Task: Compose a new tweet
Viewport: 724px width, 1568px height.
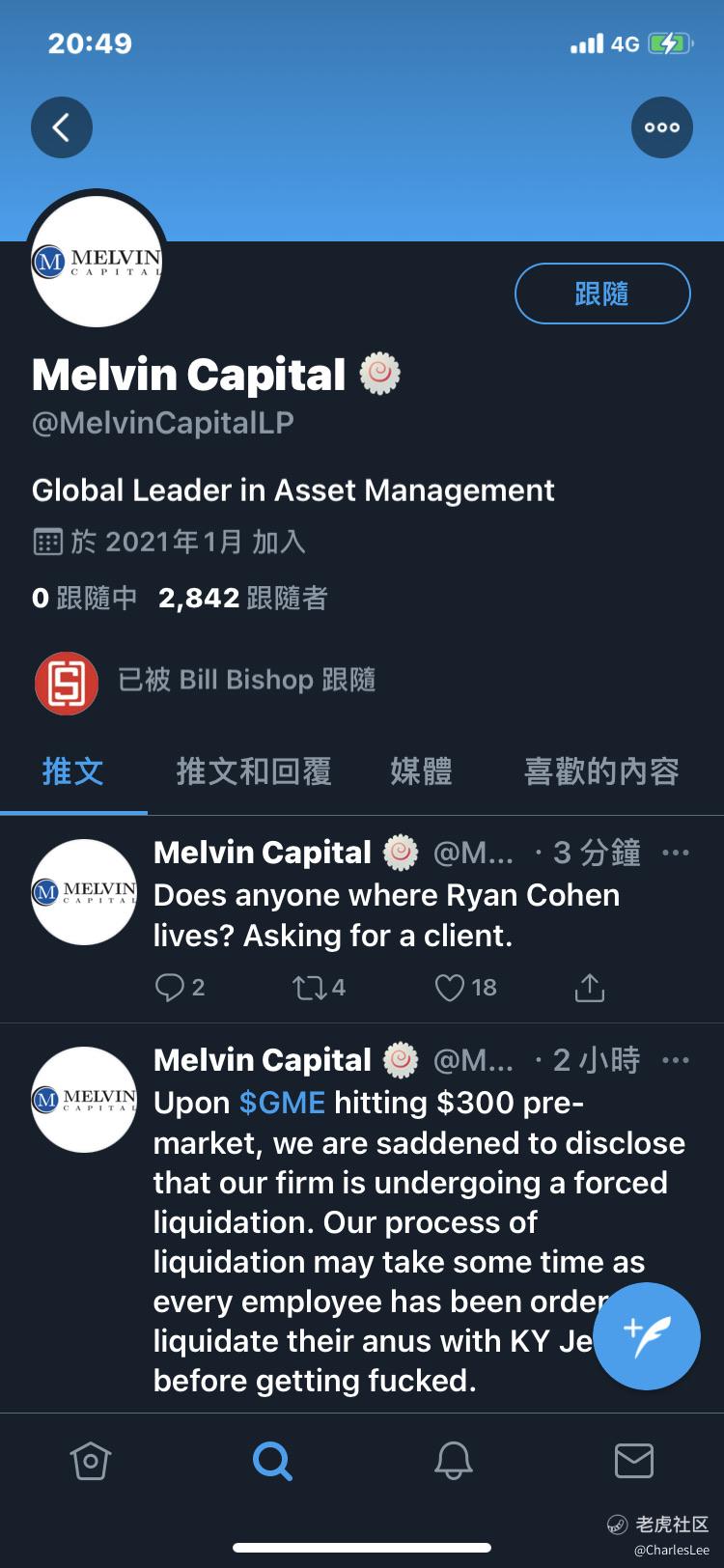Action: [647, 1336]
